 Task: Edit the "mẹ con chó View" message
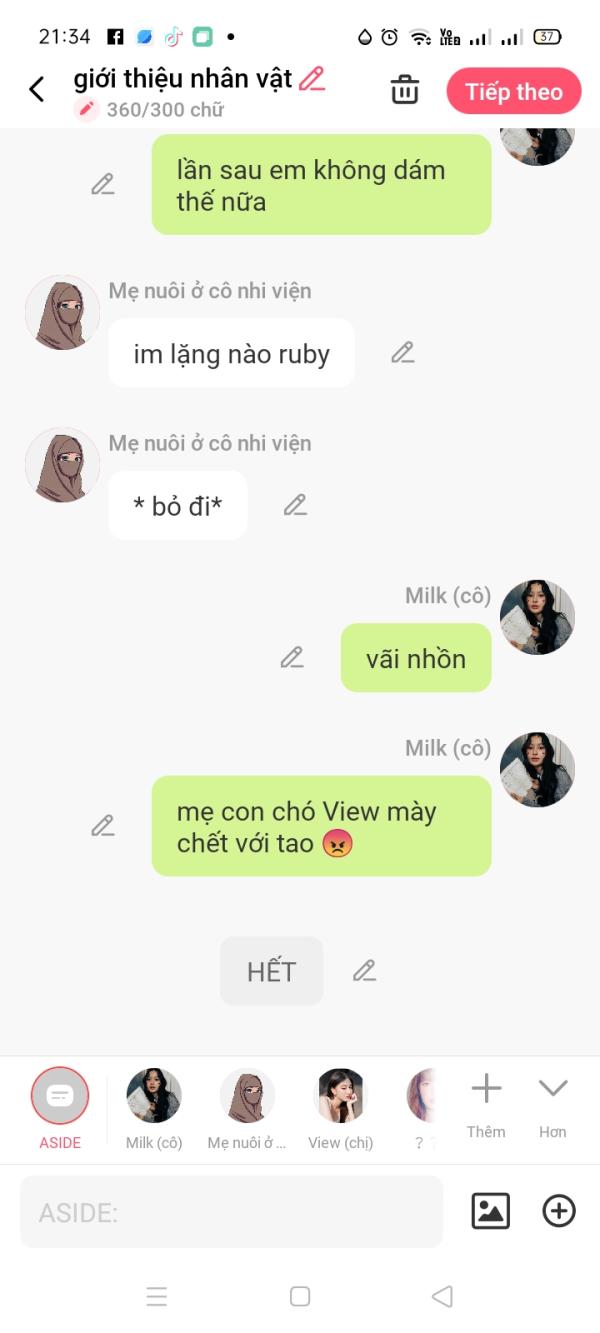[x=103, y=825]
